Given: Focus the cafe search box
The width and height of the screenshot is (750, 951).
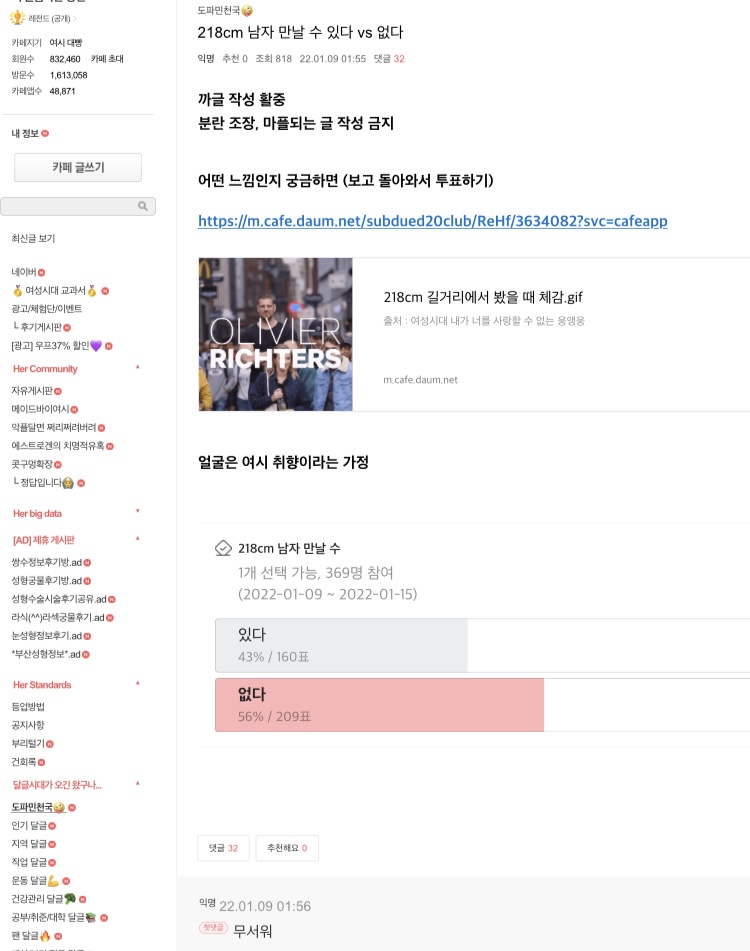Looking at the screenshot, I should point(70,206).
